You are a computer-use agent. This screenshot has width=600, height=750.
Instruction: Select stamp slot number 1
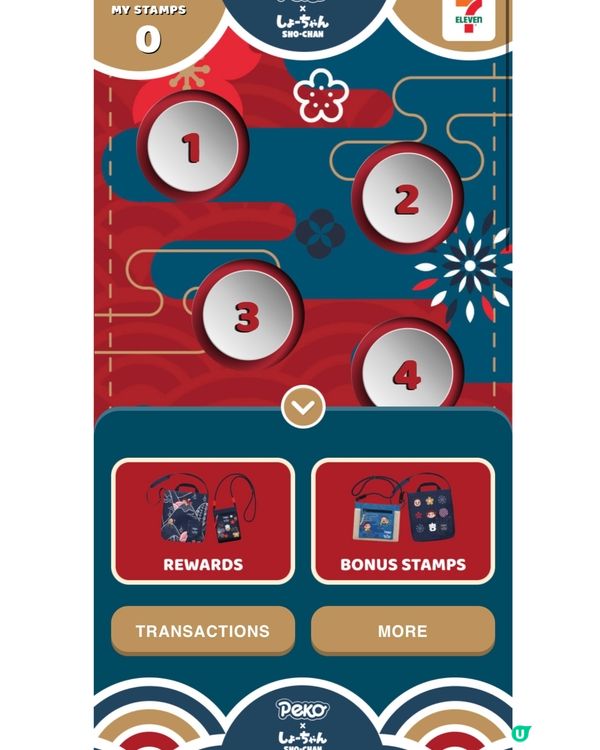(192, 148)
